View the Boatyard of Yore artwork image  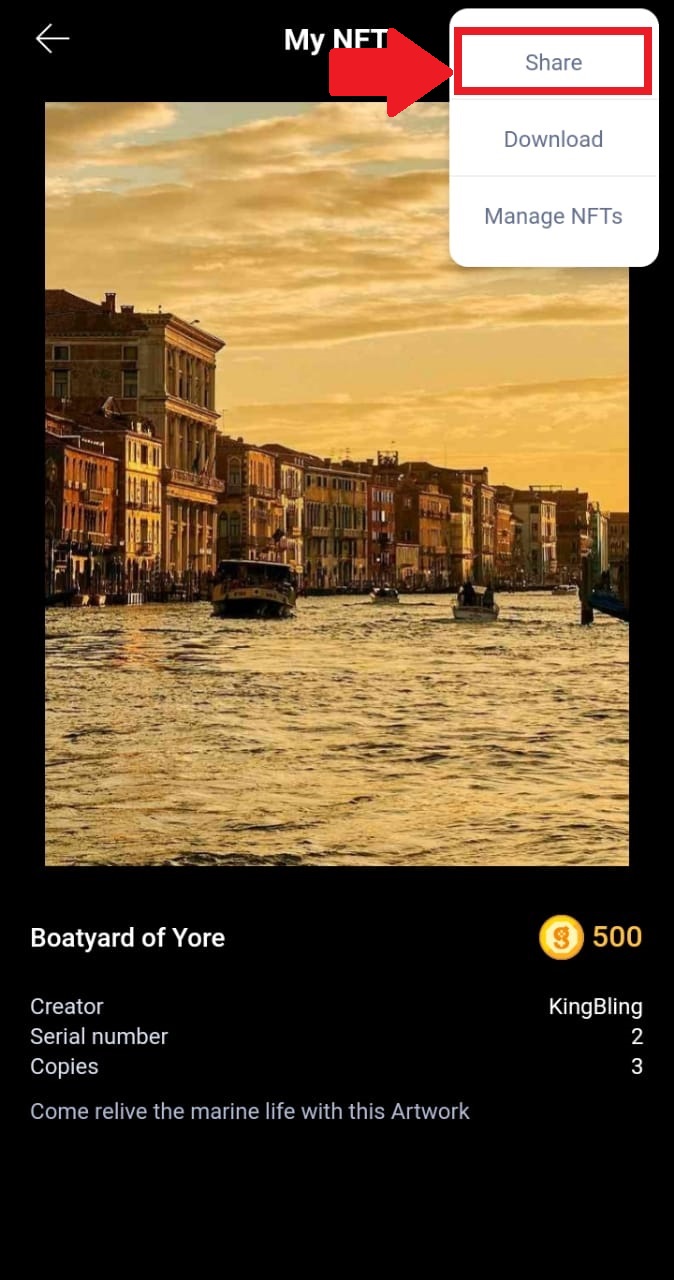337,483
